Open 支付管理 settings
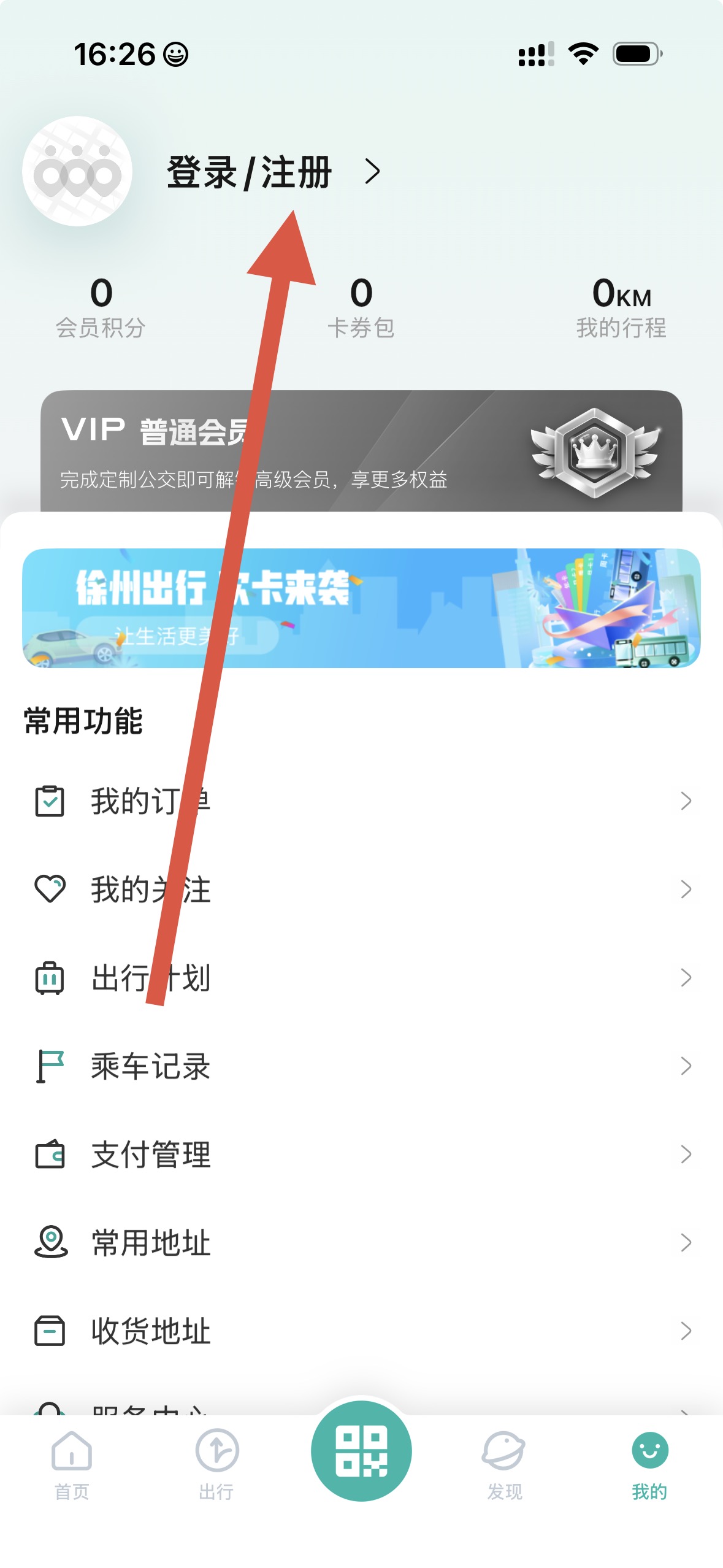 tap(361, 1155)
